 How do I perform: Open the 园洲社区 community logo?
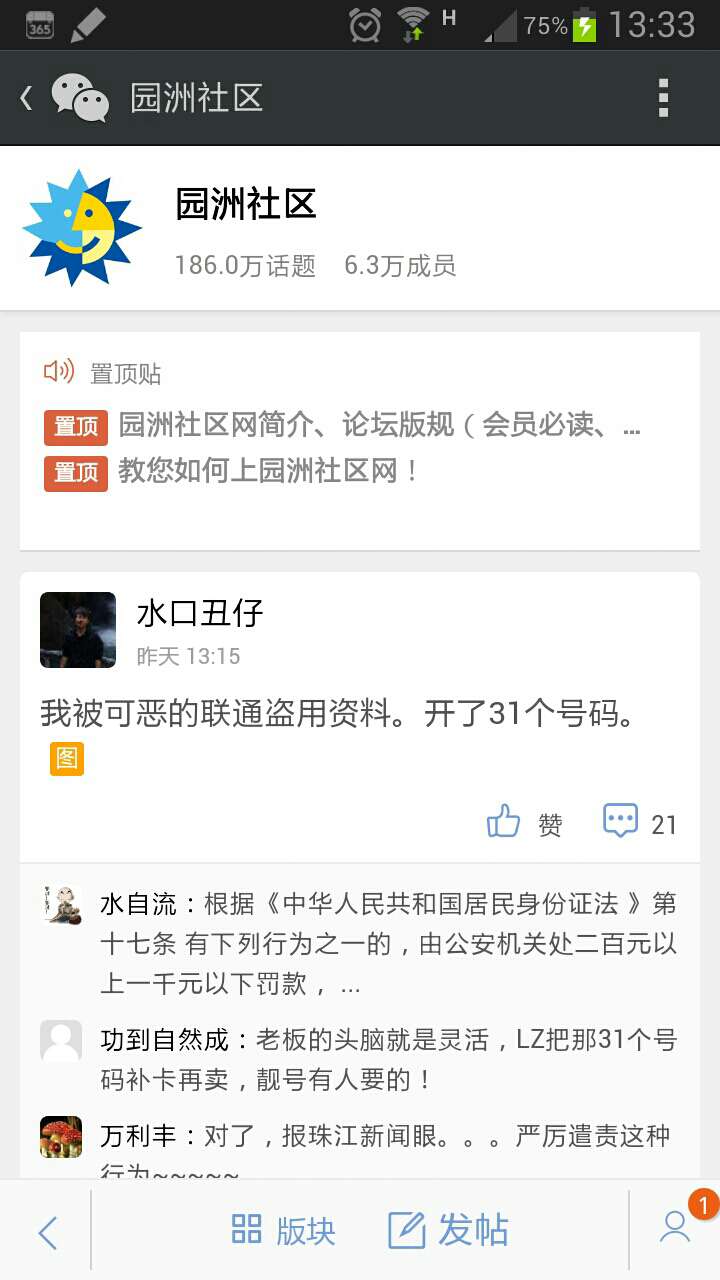click(x=82, y=228)
